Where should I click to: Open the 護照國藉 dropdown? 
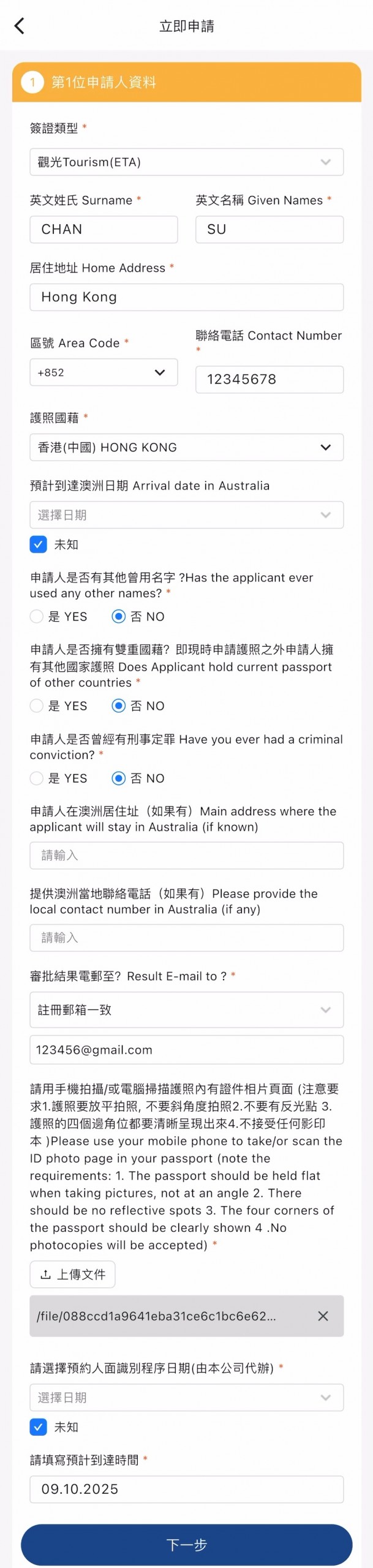(186, 448)
